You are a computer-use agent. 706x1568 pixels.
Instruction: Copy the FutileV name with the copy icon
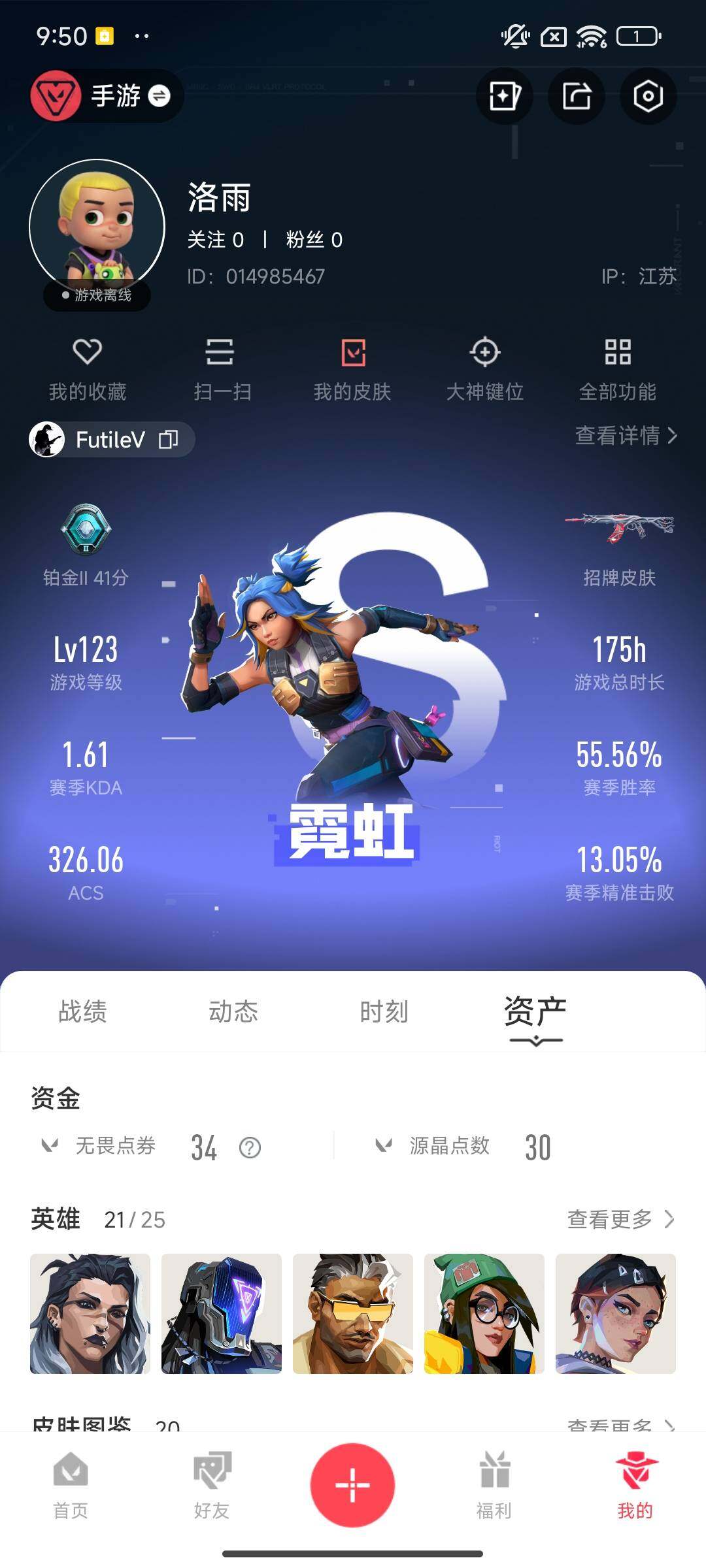[x=169, y=440]
